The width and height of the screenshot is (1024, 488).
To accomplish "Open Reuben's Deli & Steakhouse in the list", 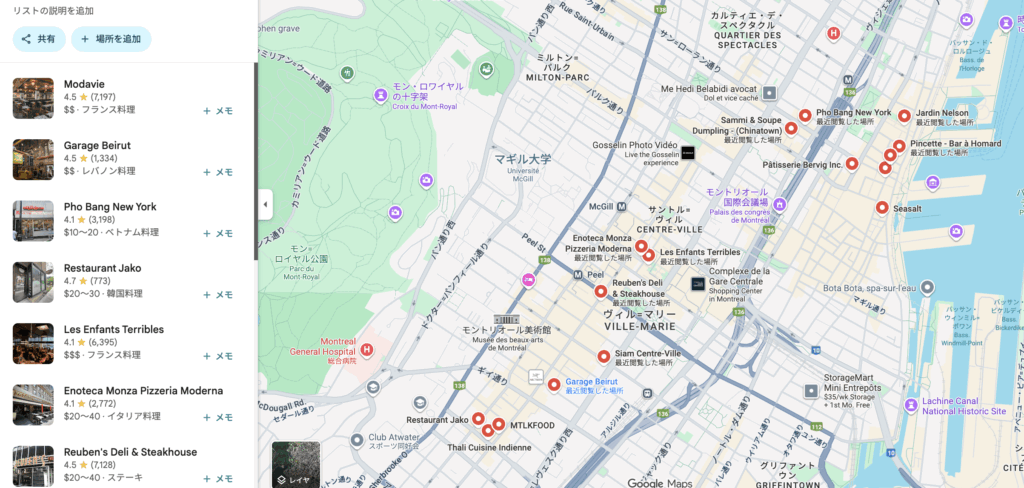I will pyautogui.click(x=131, y=452).
